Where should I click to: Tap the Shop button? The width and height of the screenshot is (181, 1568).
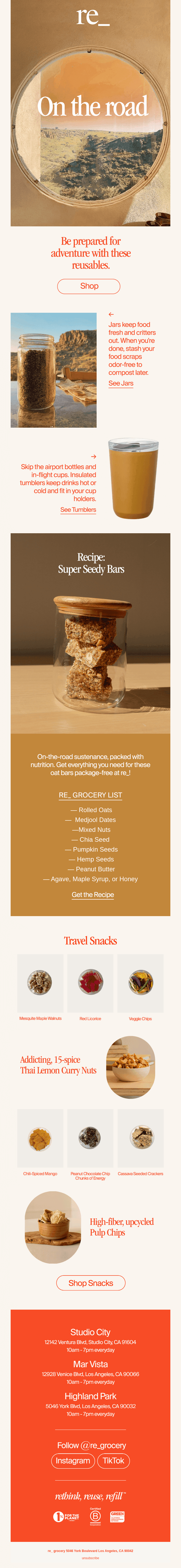pos(89,286)
